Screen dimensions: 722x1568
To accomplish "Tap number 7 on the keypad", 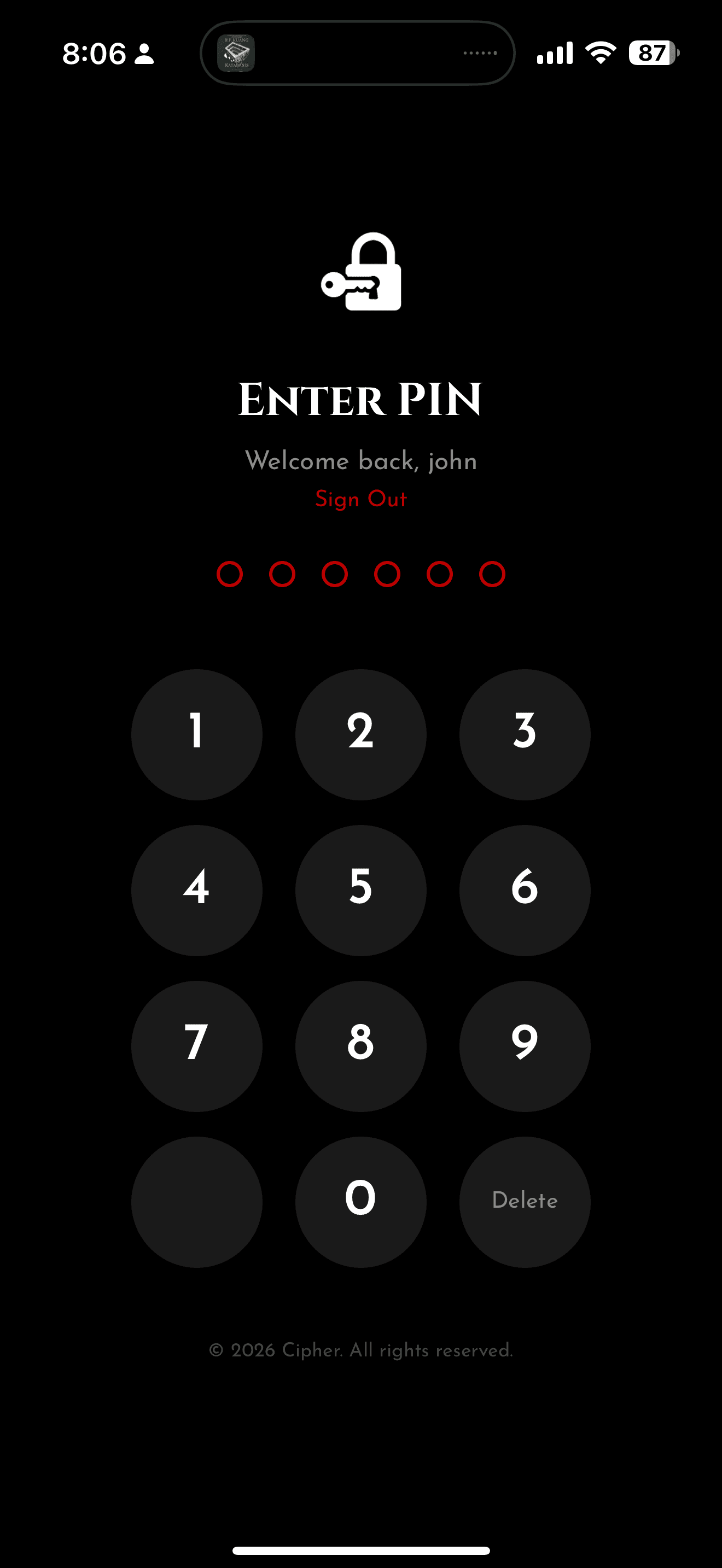I will [x=196, y=1046].
